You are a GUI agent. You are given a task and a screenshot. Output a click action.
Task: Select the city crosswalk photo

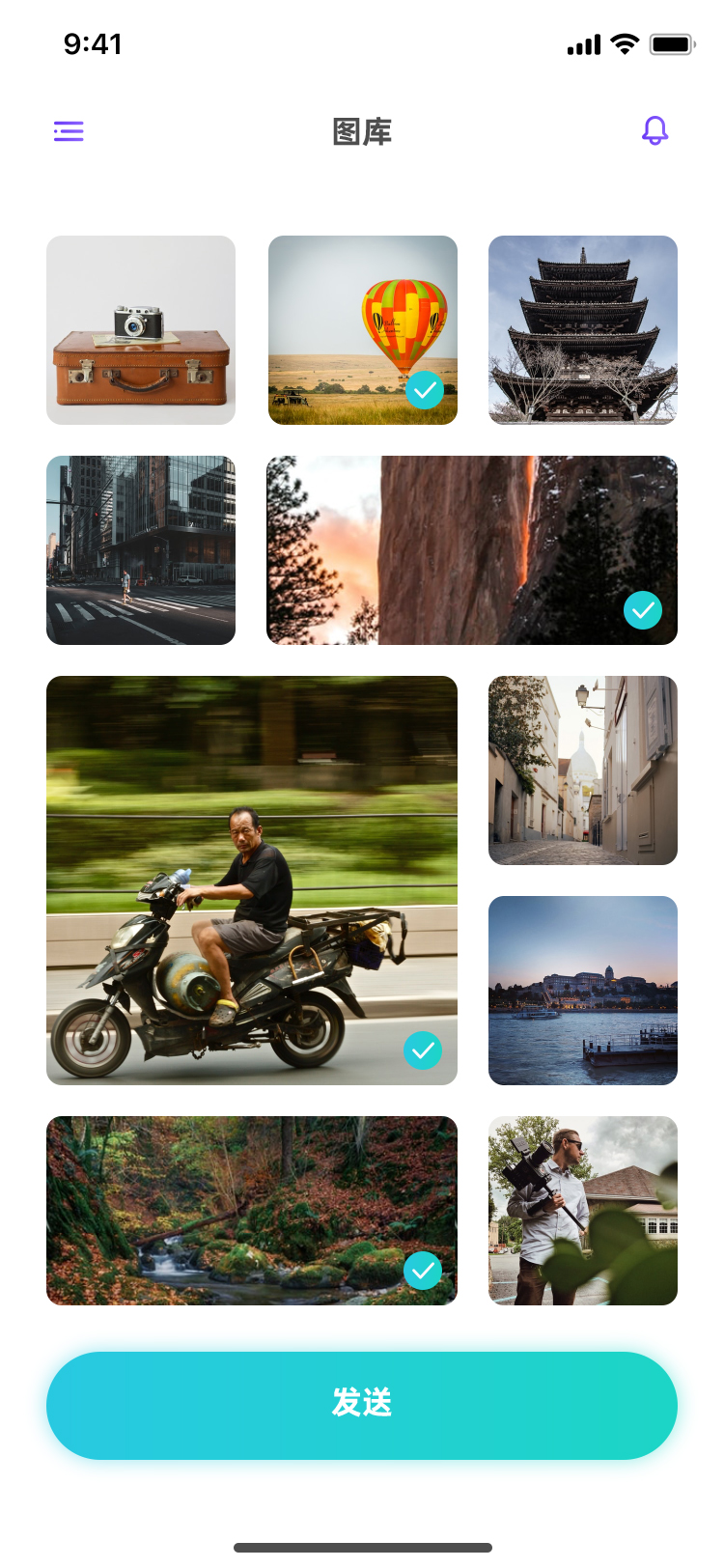click(141, 550)
